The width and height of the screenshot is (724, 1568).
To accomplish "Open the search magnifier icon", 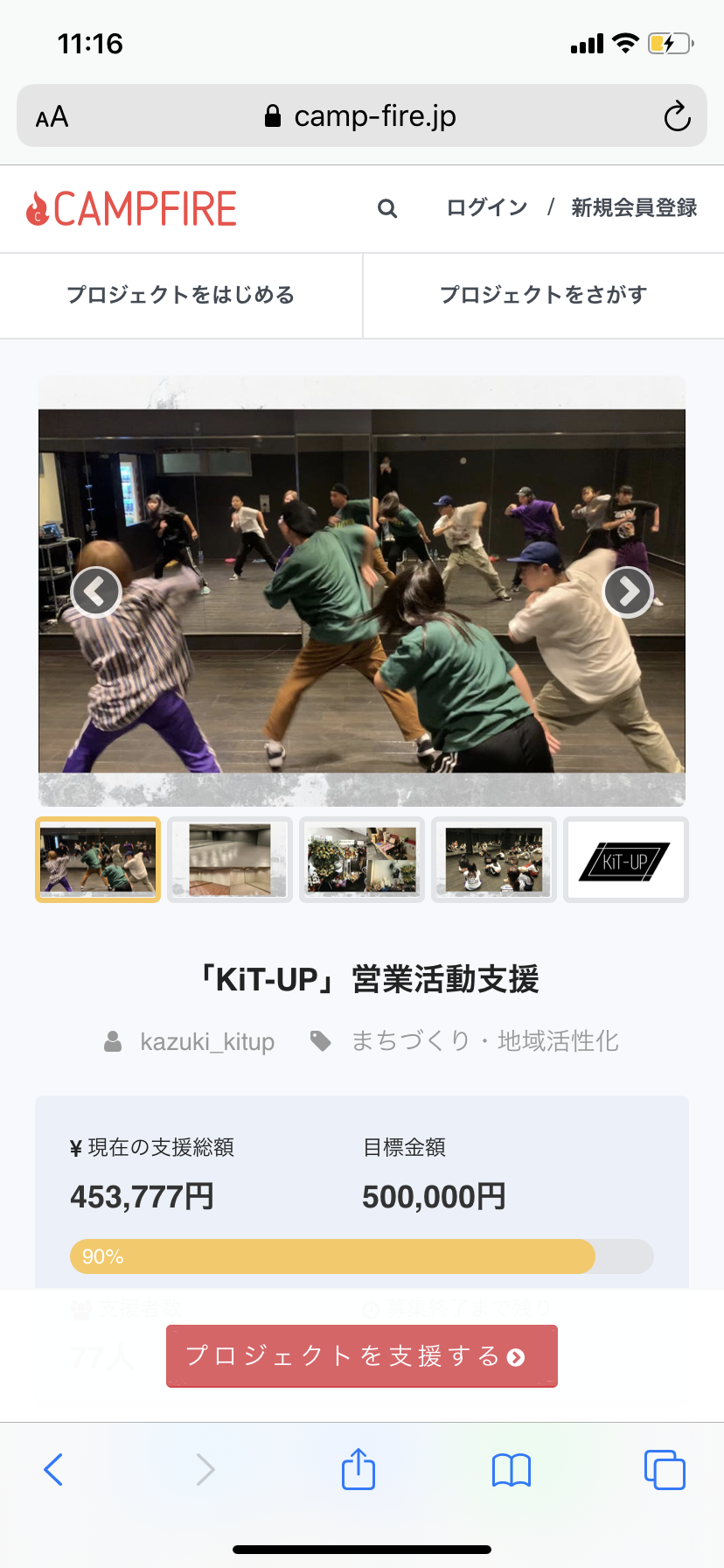I will click(386, 208).
